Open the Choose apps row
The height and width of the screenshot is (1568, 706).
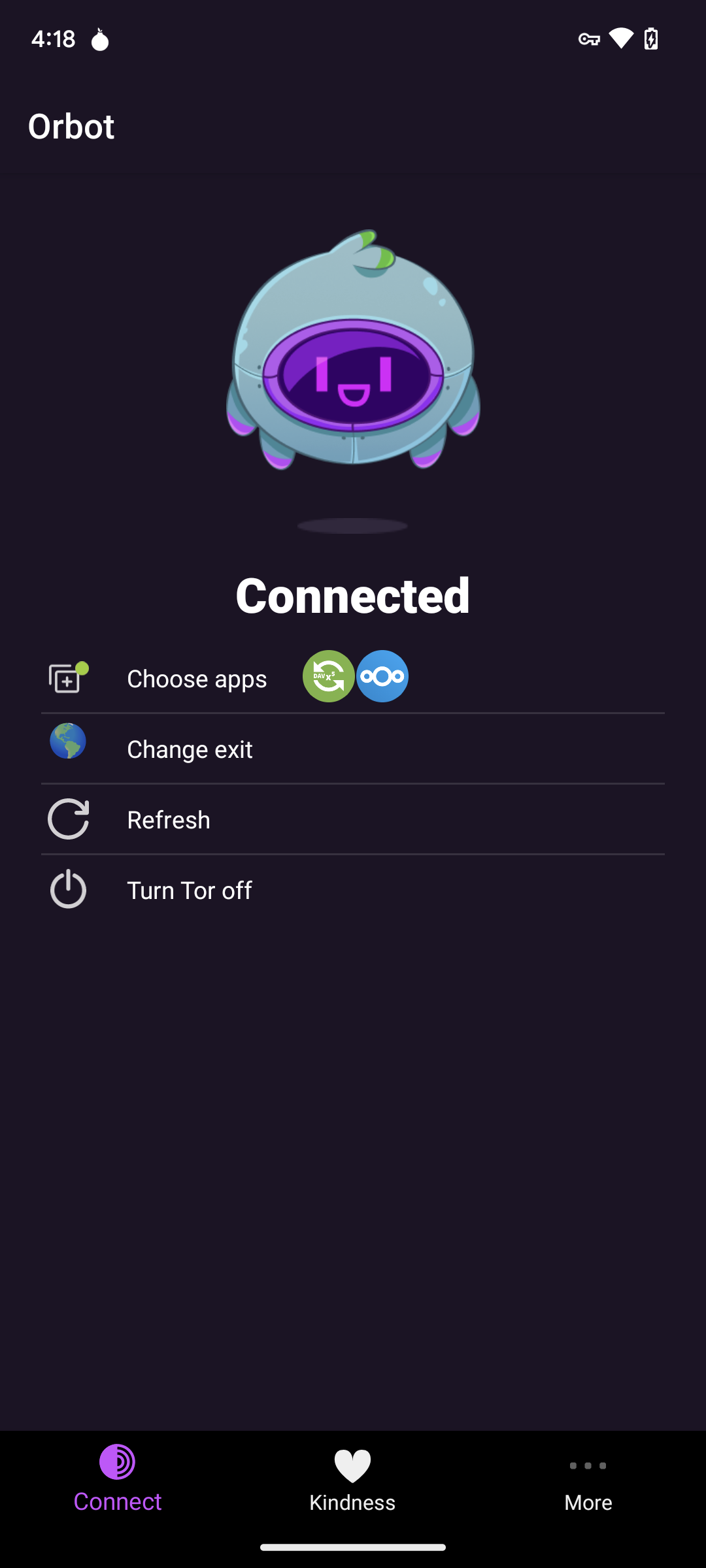[196, 679]
